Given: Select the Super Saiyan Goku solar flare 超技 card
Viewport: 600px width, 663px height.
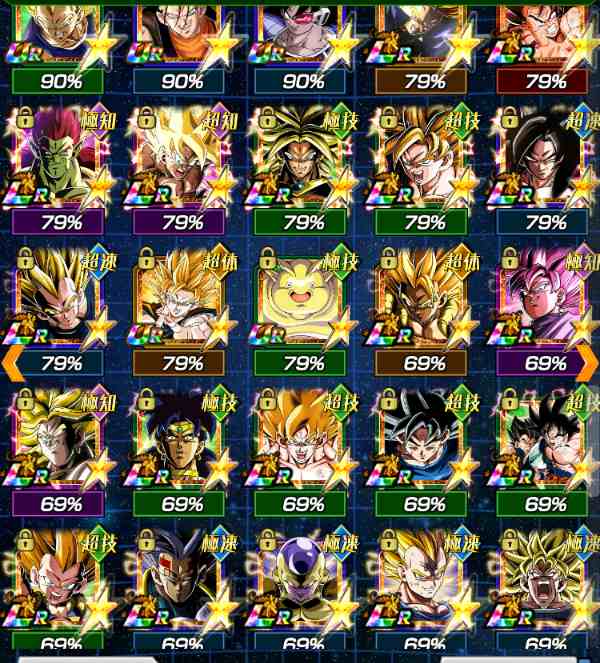Looking at the screenshot, I should point(302,437).
